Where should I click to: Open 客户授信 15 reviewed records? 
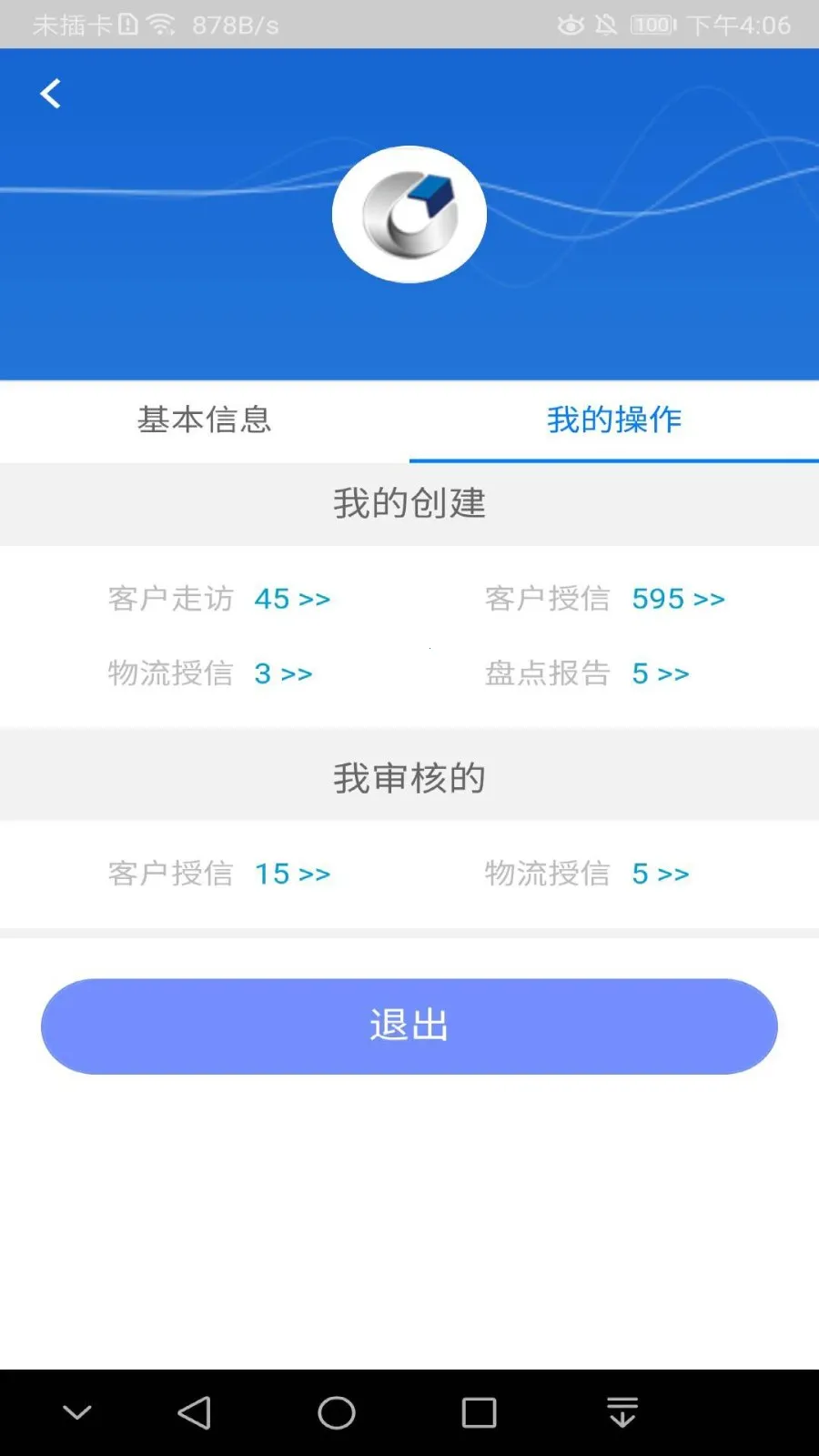(291, 874)
